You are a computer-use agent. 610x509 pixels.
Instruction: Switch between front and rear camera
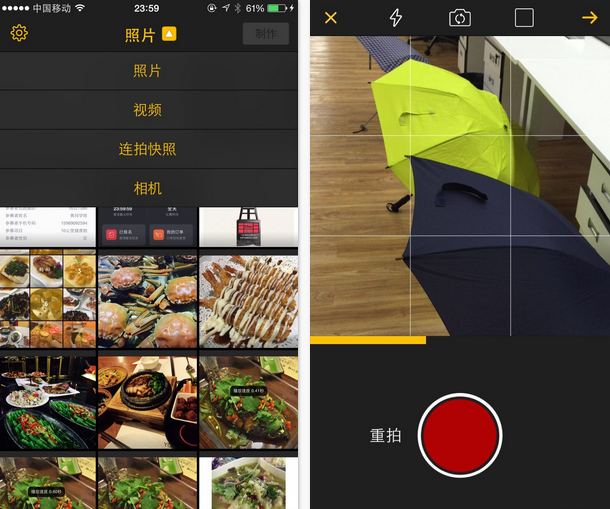tap(459, 18)
